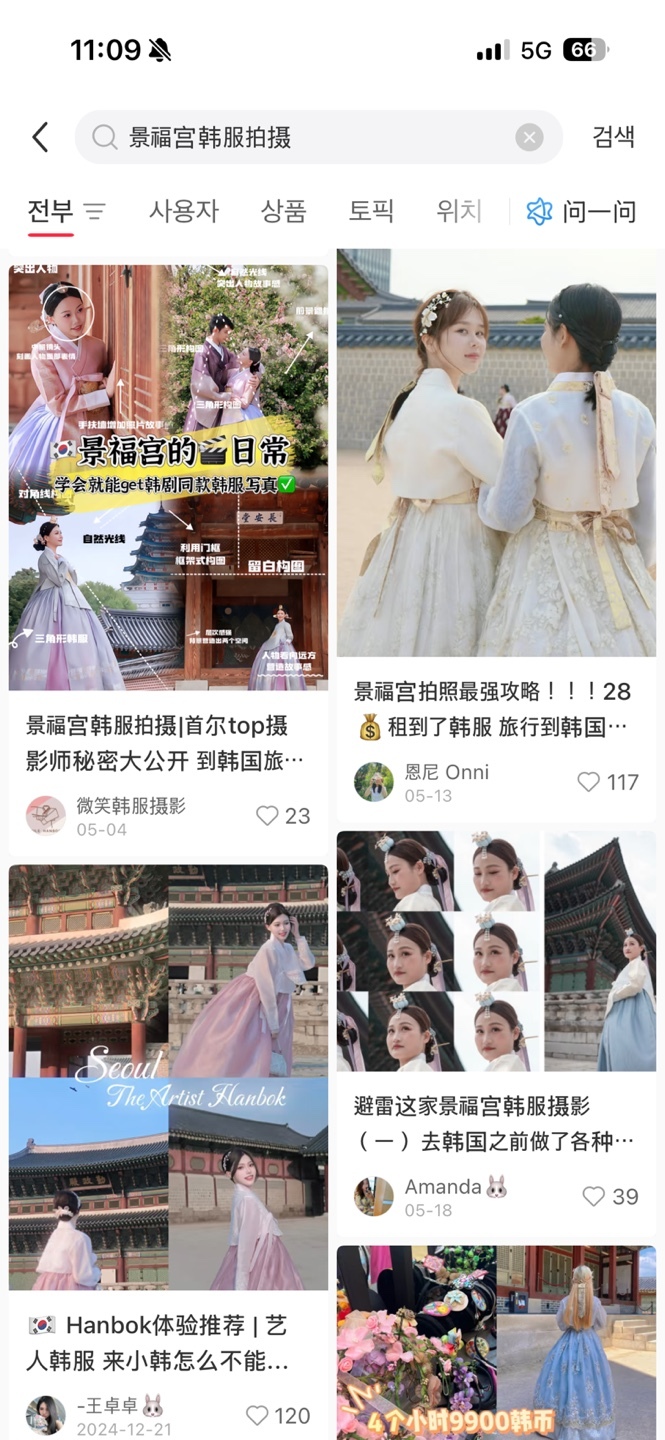Switch to the 상품 tab
Viewport: 665px width, 1440px height.
tap(283, 211)
